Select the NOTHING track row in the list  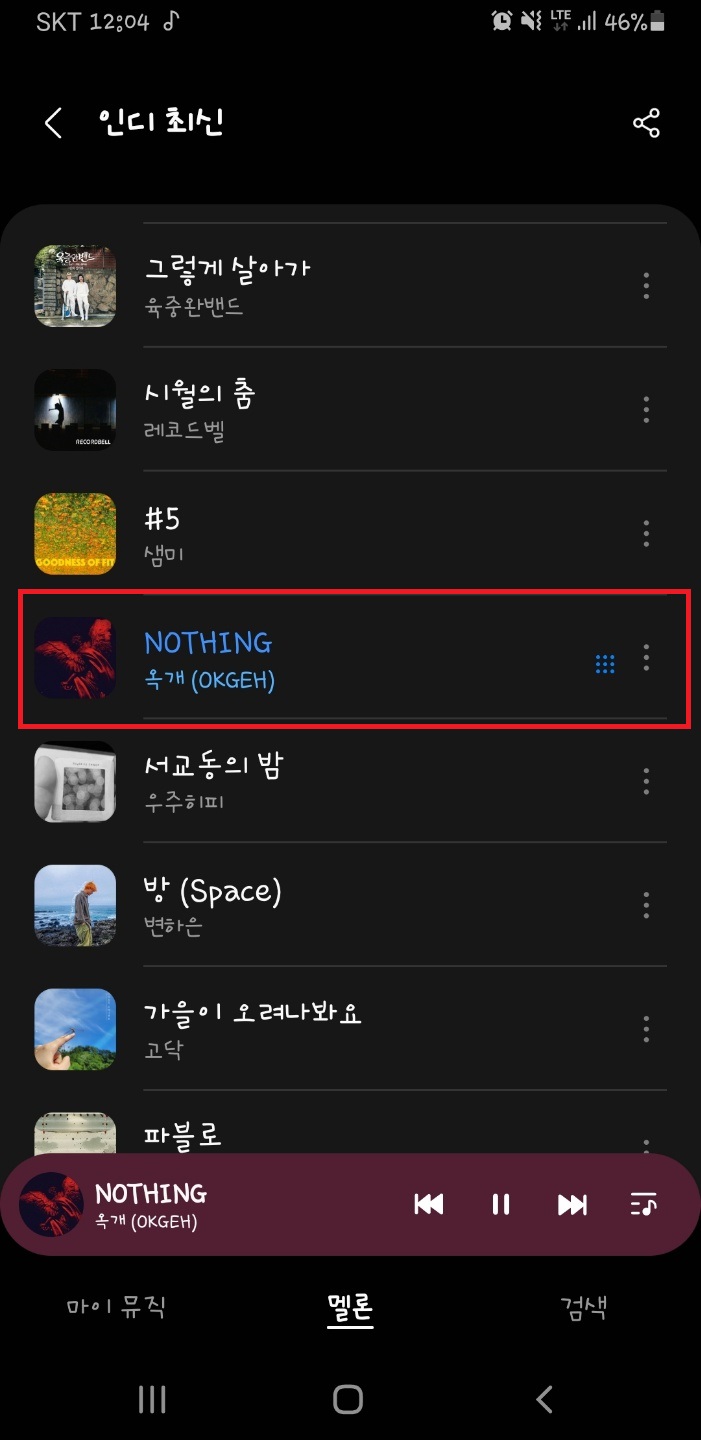pyautogui.click(x=300, y=657)
